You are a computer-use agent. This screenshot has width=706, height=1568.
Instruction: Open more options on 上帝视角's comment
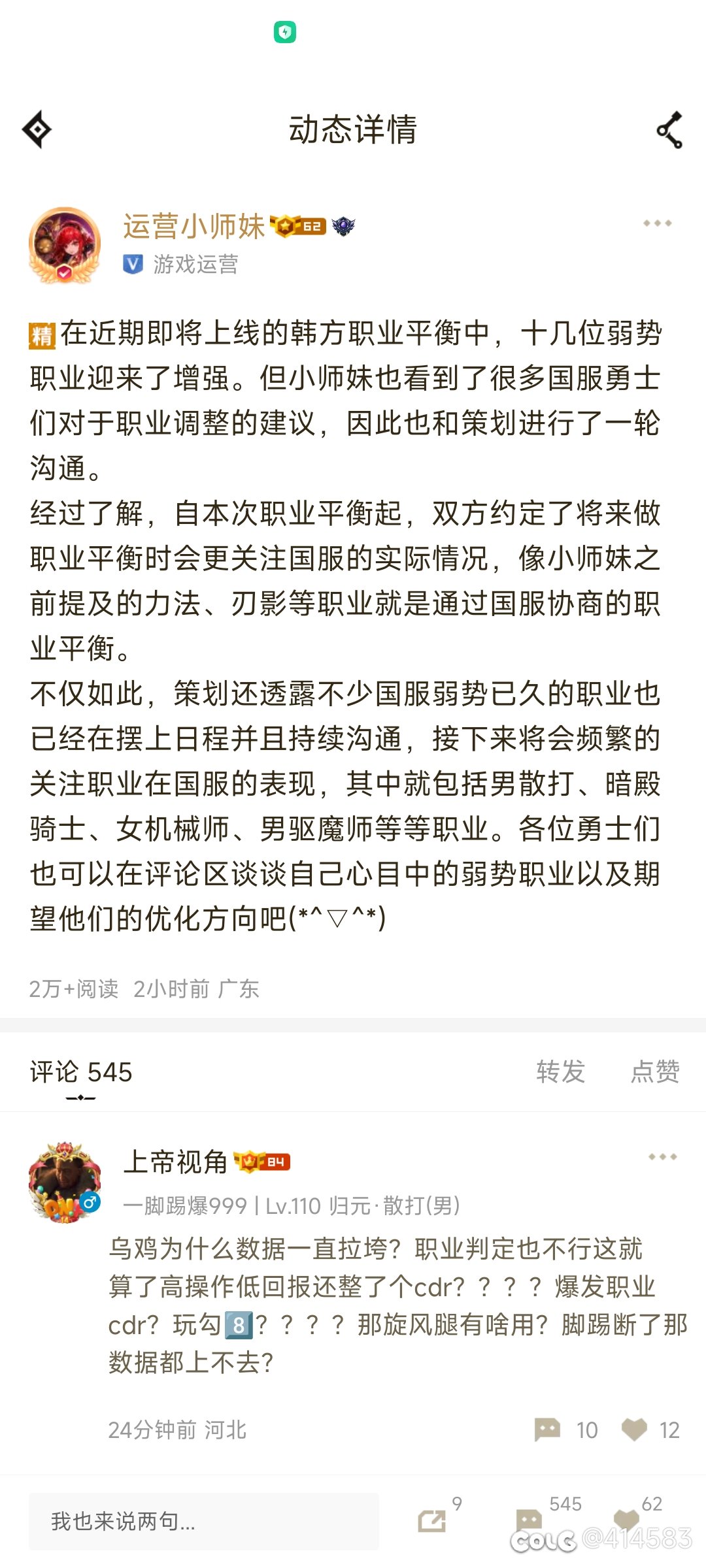coord(662,1157)
